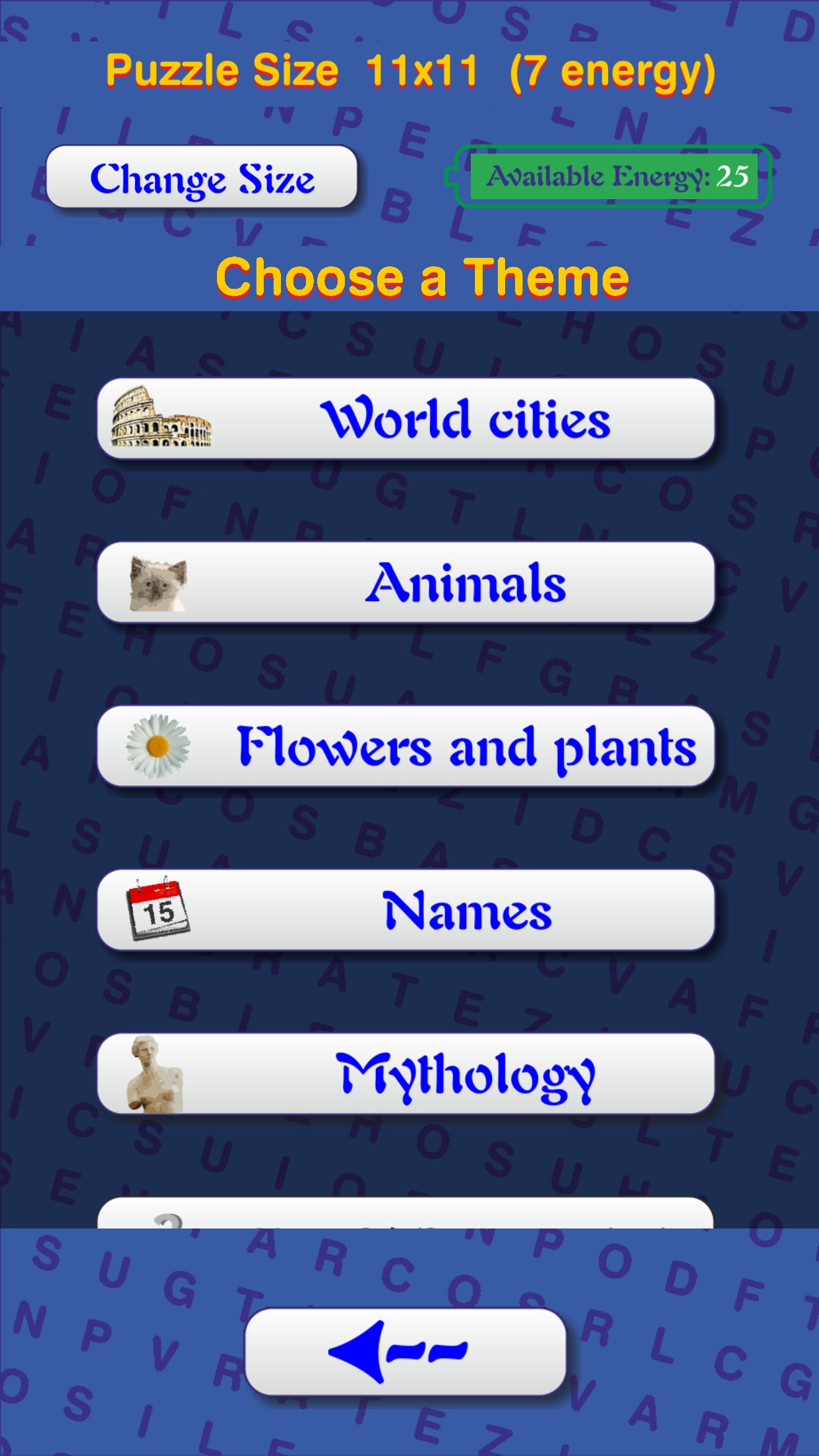Select the World cities theme
819x1456 pixels.
(x=406, y=419)
